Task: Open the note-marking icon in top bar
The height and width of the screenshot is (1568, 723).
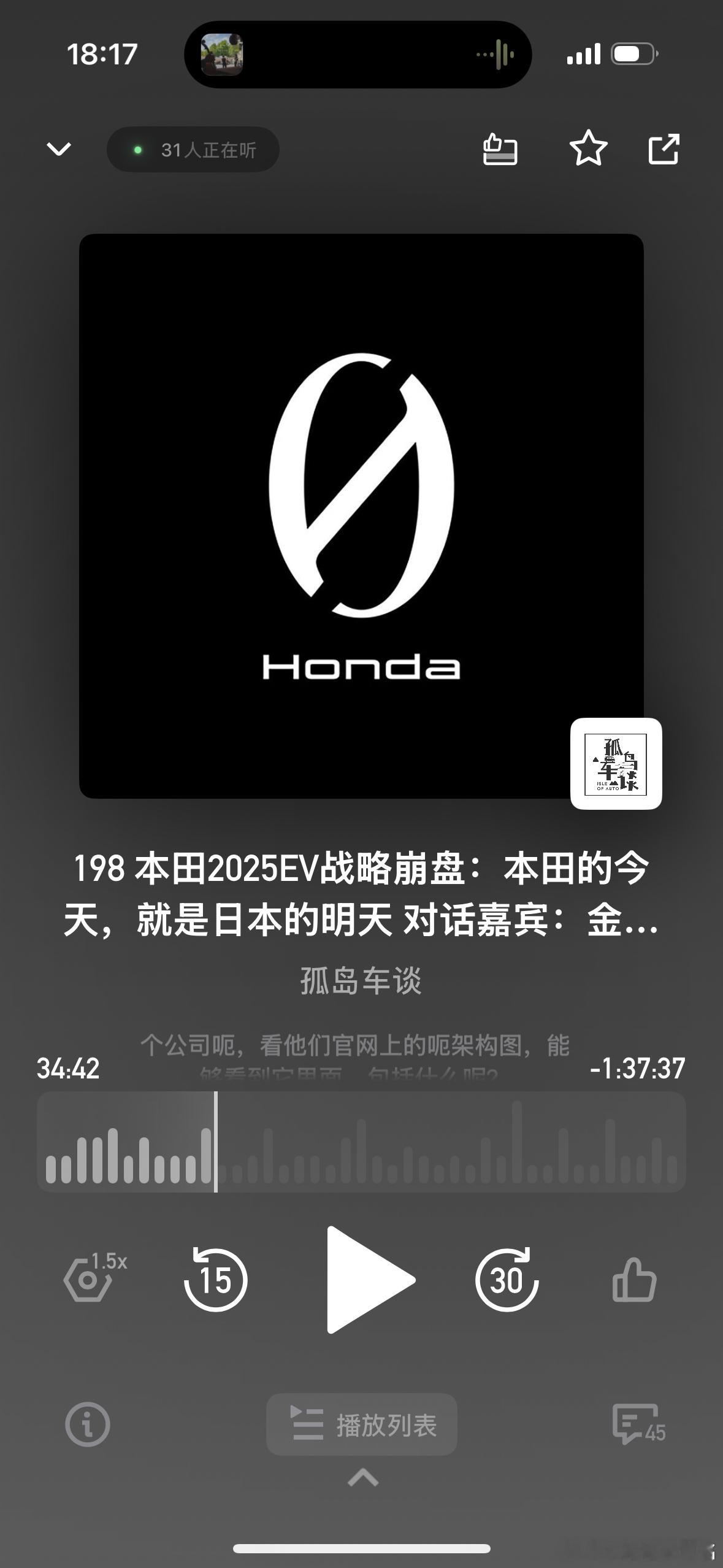Action: [x=500, y=149]
